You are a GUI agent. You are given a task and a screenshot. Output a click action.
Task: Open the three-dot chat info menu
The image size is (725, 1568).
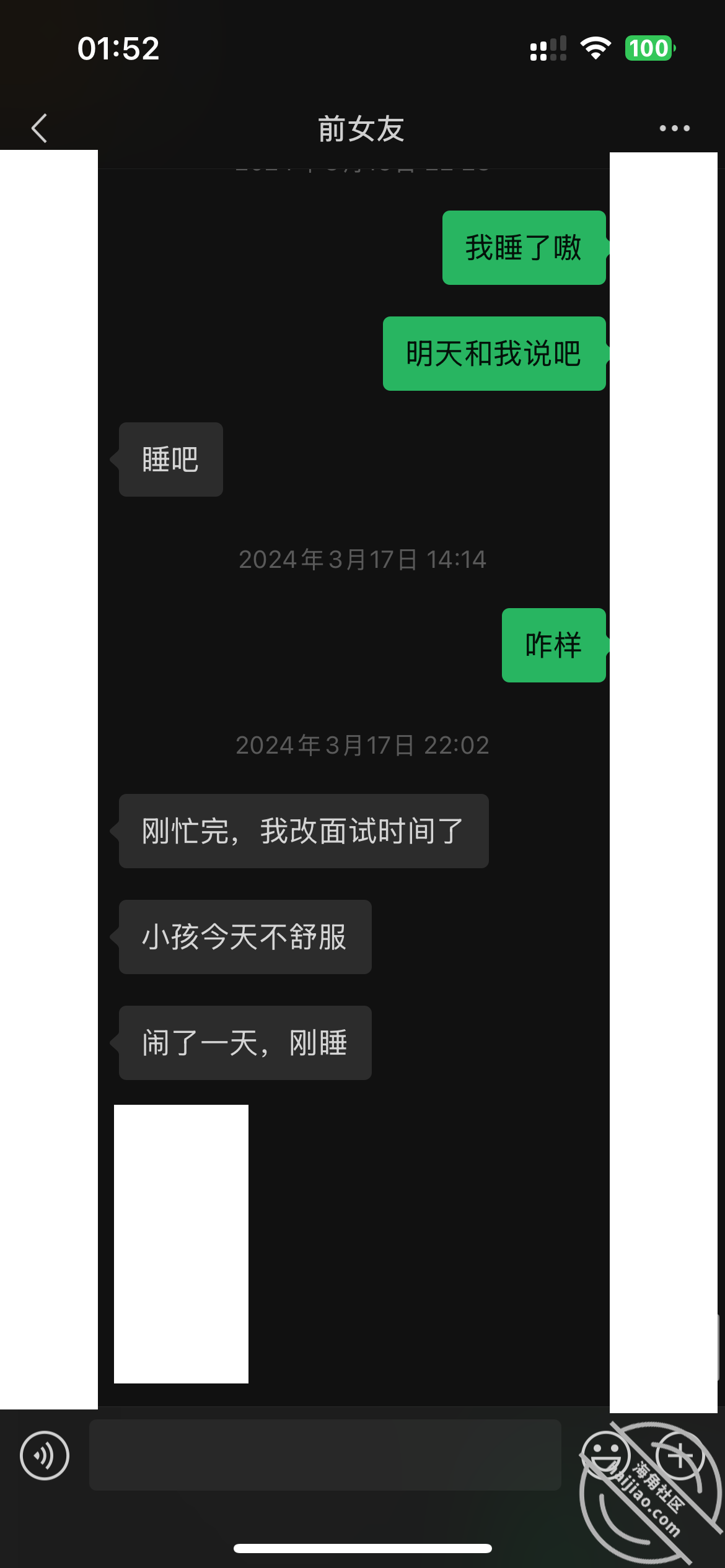[x=674, y=128]
